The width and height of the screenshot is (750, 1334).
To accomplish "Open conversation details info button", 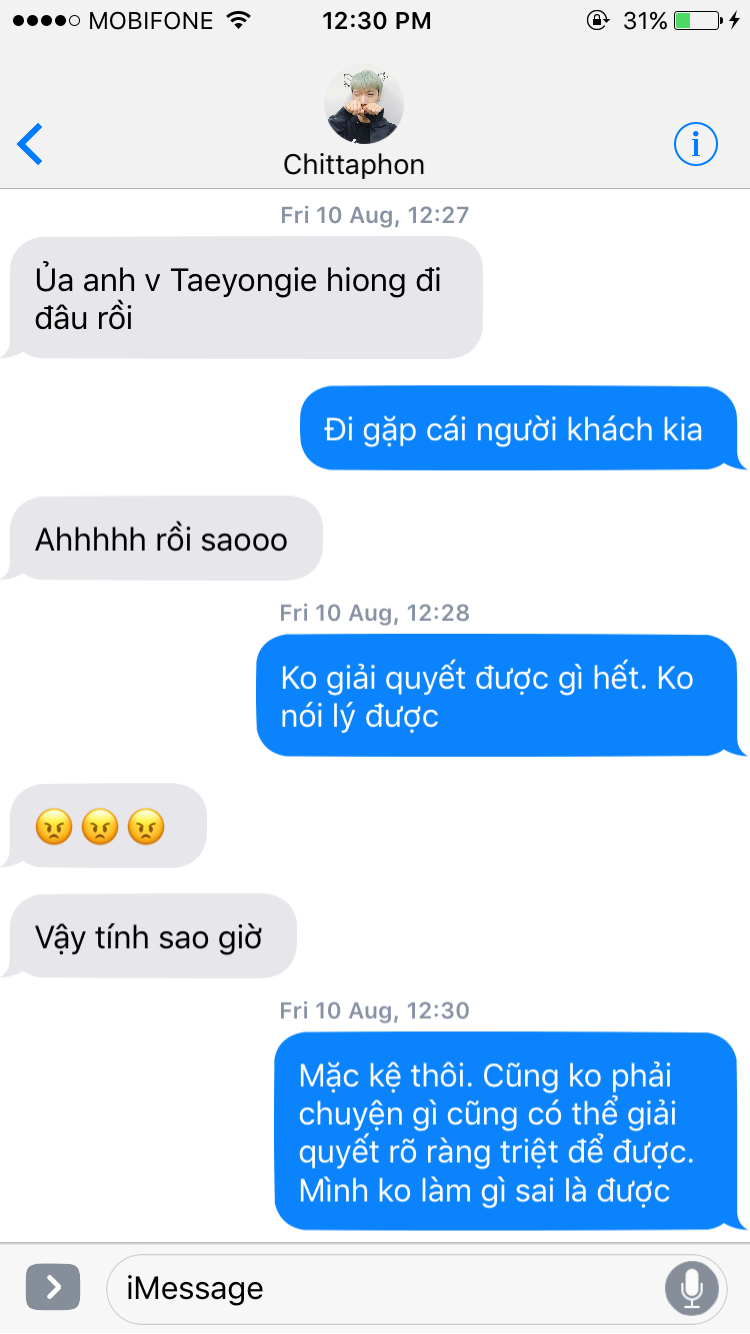I will pyautogui.click(x=695, y=145).
